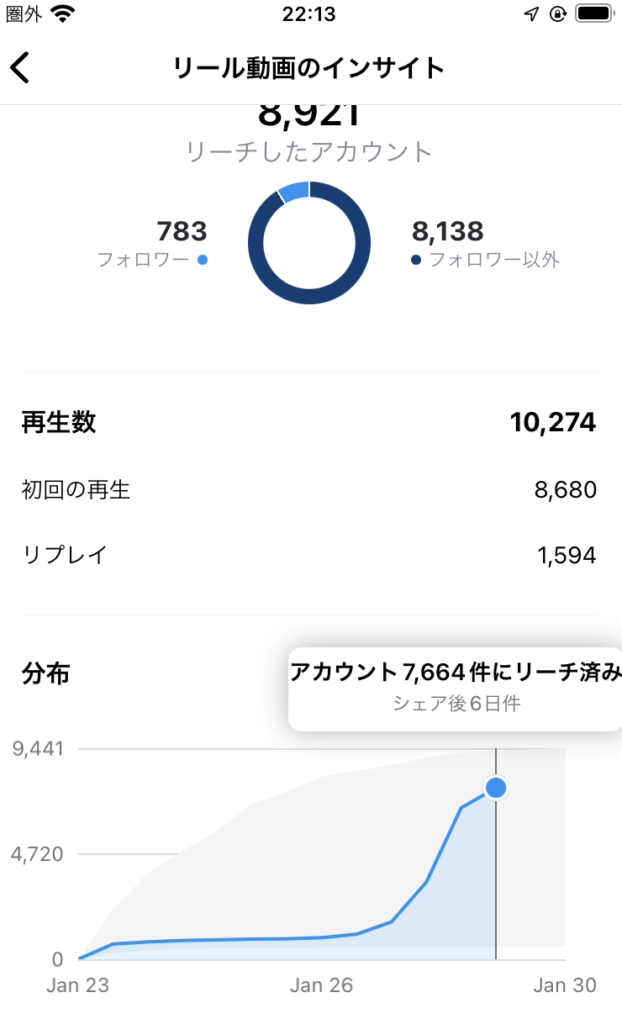
Task: Go back from reel insights
Action: [x=21, y=68]
